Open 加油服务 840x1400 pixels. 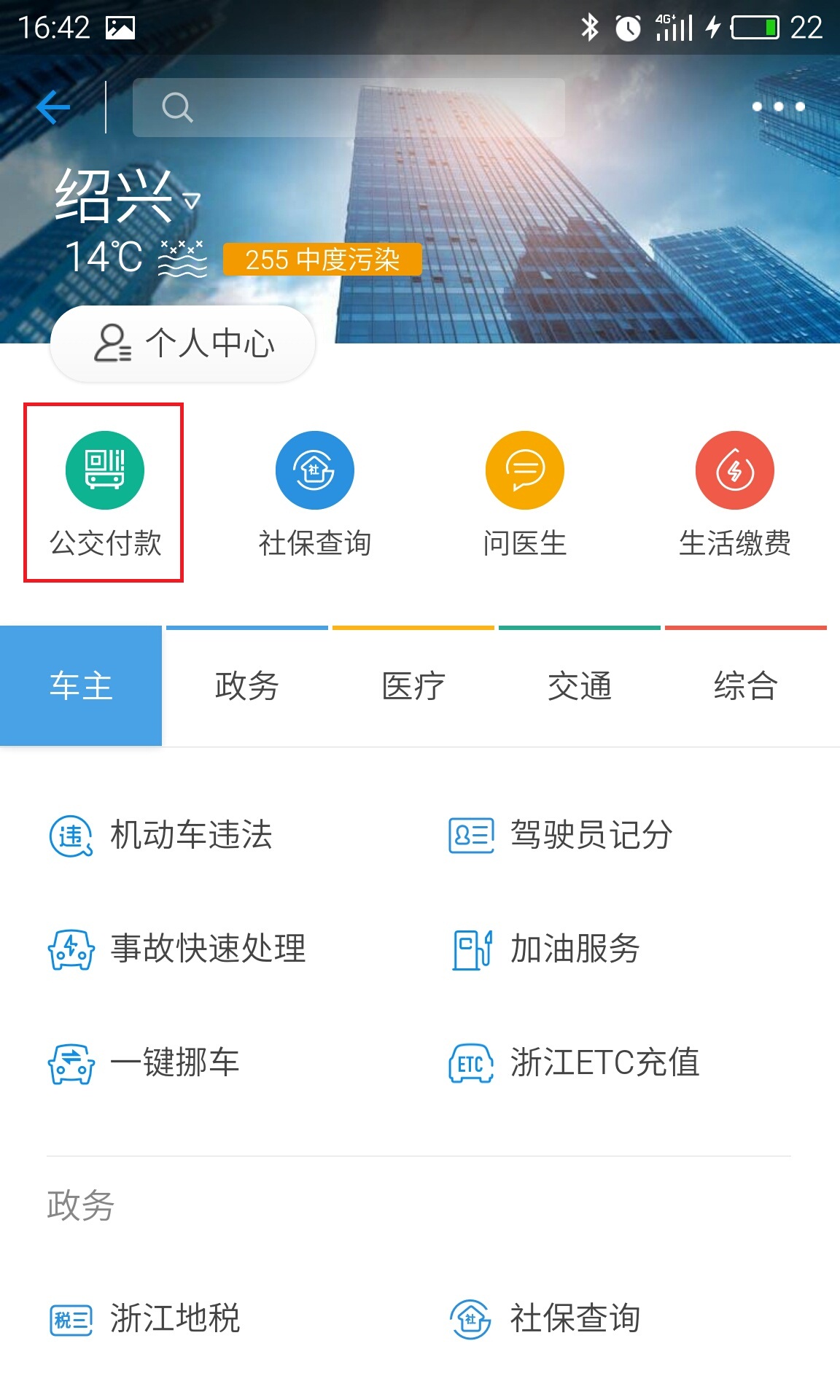click(x=545, y=949)
